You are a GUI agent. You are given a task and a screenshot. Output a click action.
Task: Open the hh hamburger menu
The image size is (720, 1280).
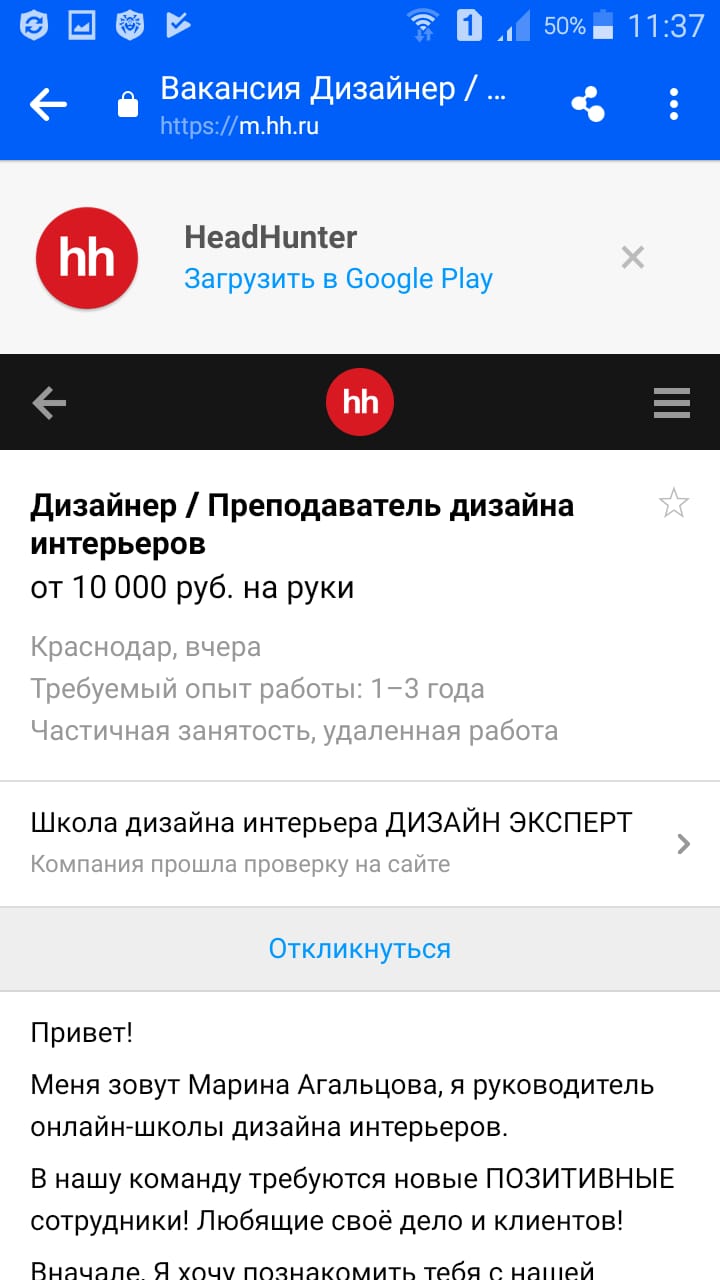pyautogui.click(x=672, y=402)
